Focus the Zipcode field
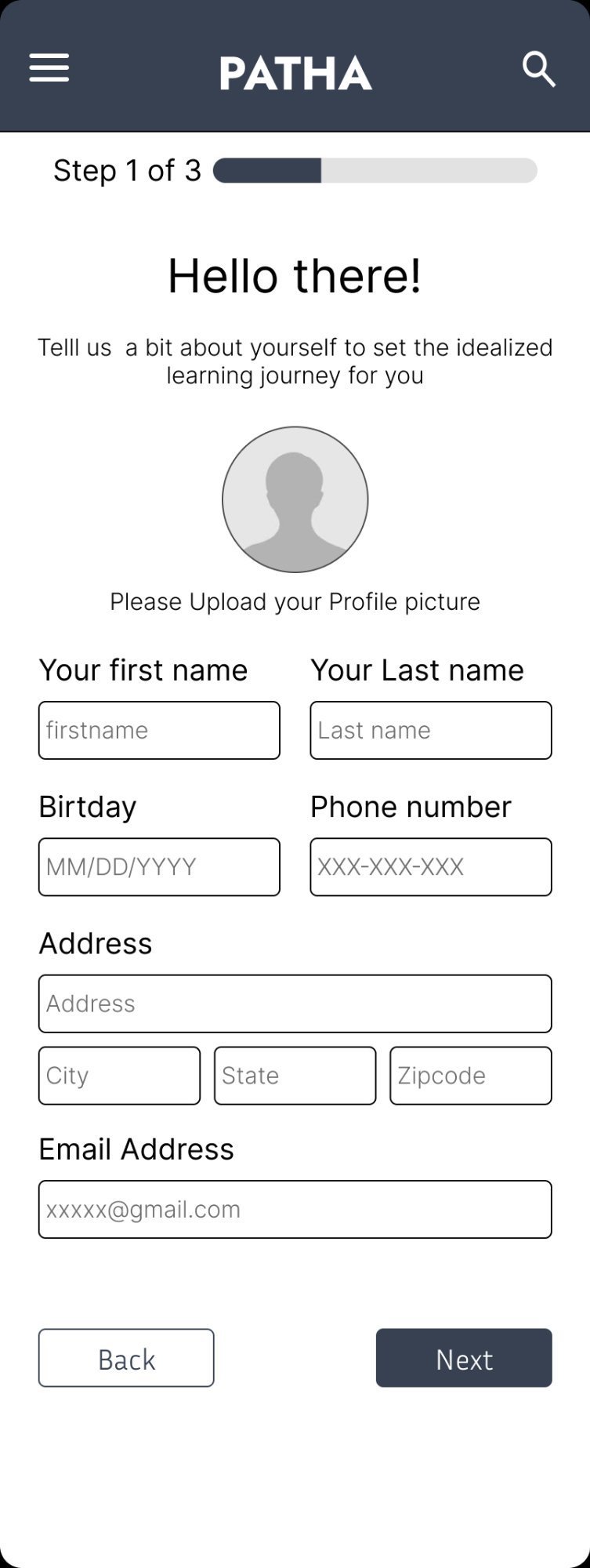The width and height of the screenshot is (590, 1568). point(471,1076)
